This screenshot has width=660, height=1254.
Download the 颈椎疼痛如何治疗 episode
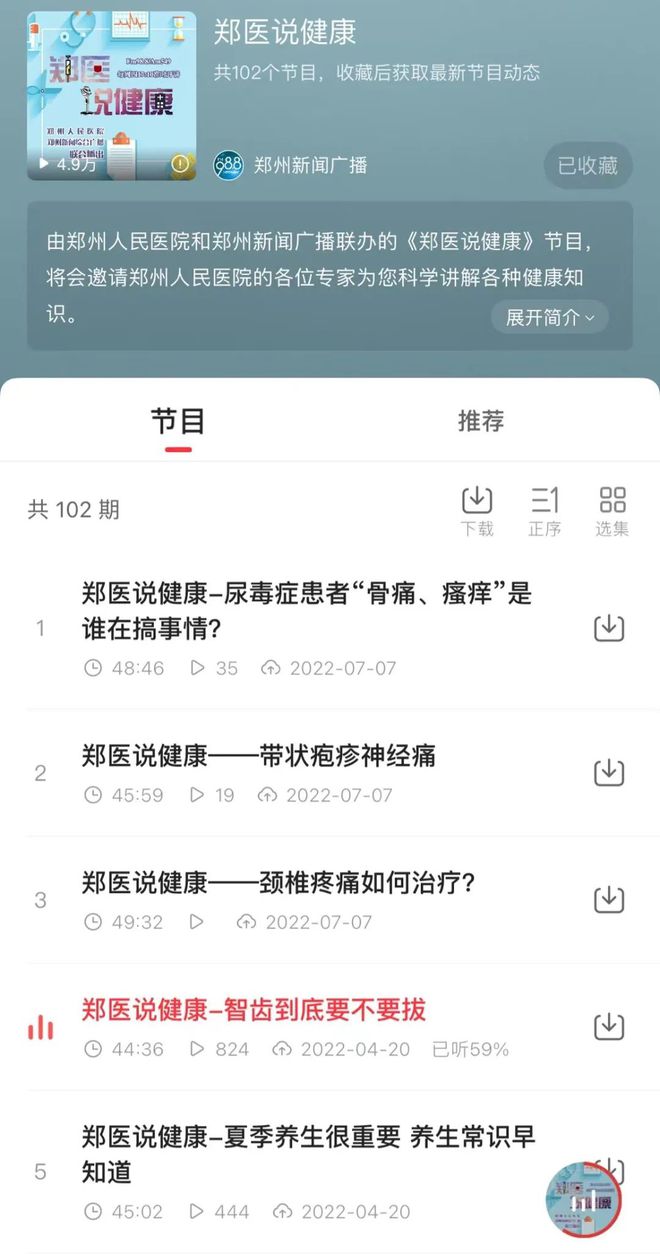click(x=609, y=899)
